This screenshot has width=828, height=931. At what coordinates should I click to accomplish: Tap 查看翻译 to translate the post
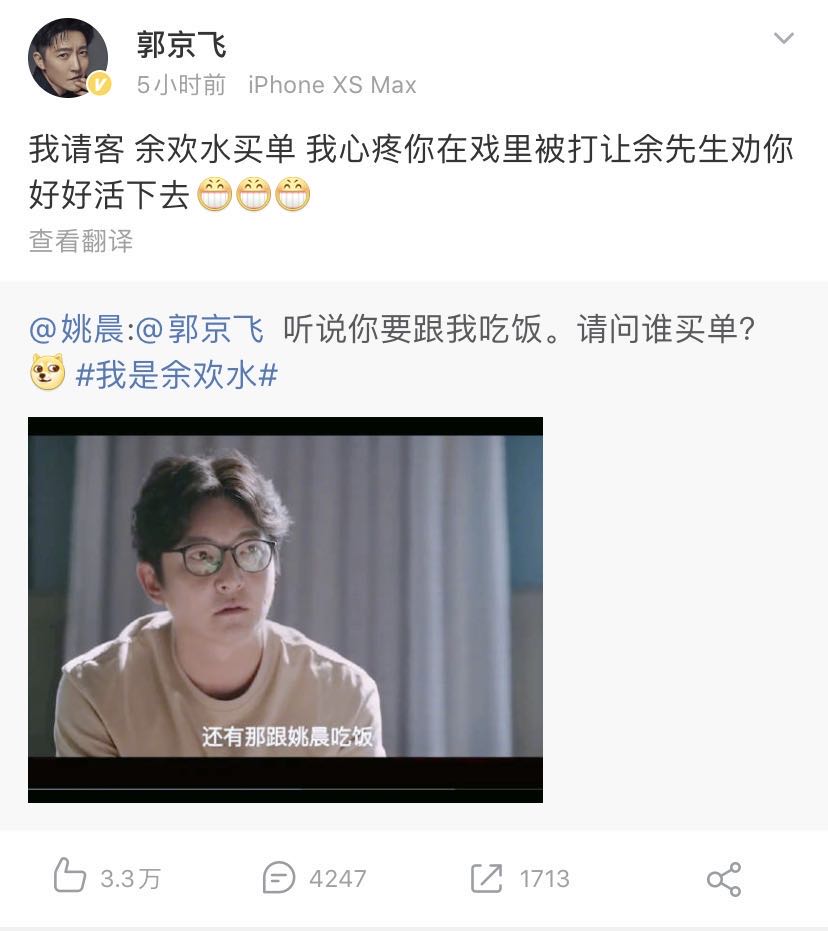(x=80, y=241)
